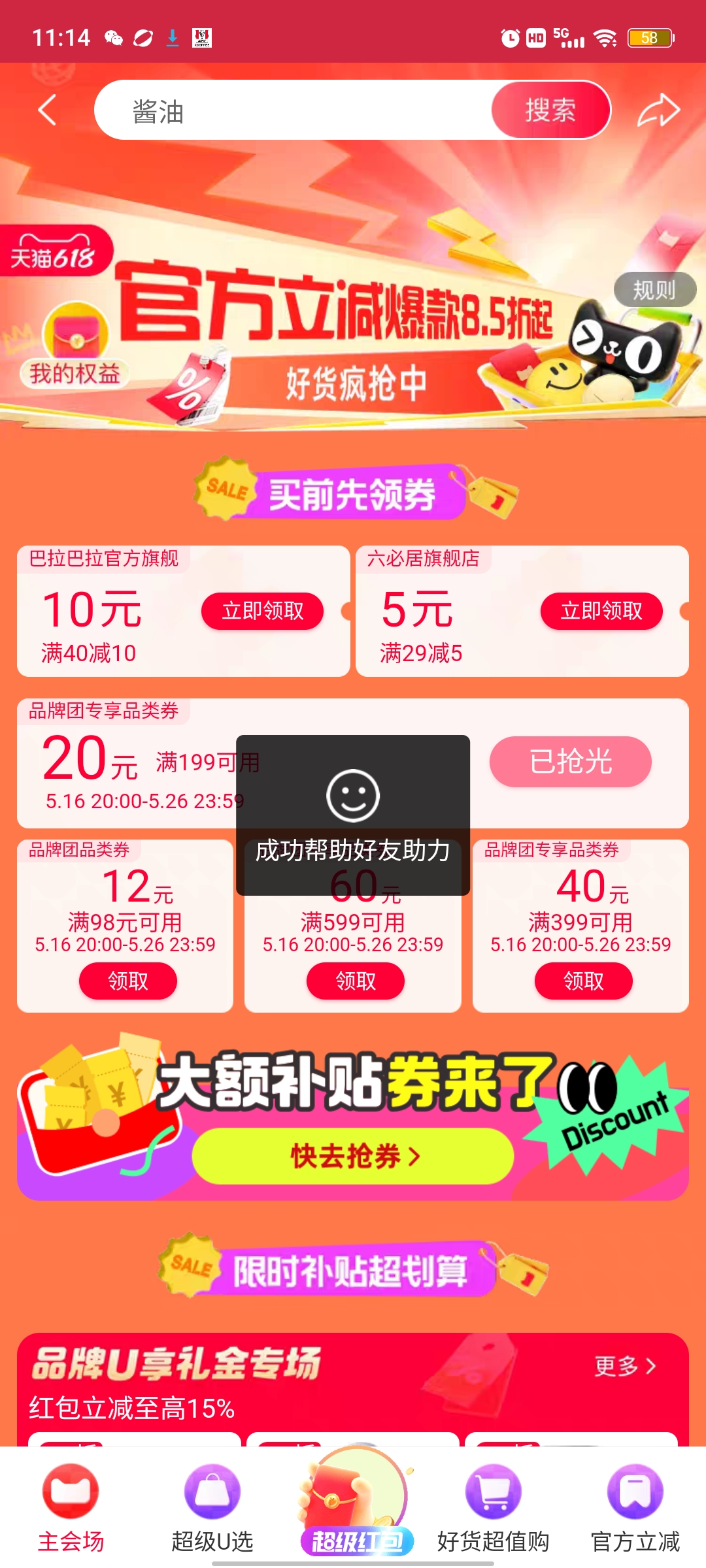The height and width of the screenshot is (1568, 706).
Task: Share this page via the arrow icon
Action: tap(658, 110)
